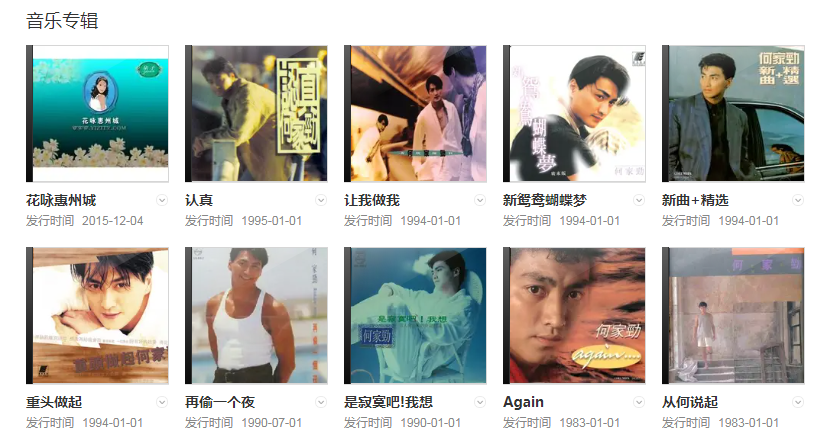Open the 重头做起 album
The image size is (833, 444).
(98, 315)
